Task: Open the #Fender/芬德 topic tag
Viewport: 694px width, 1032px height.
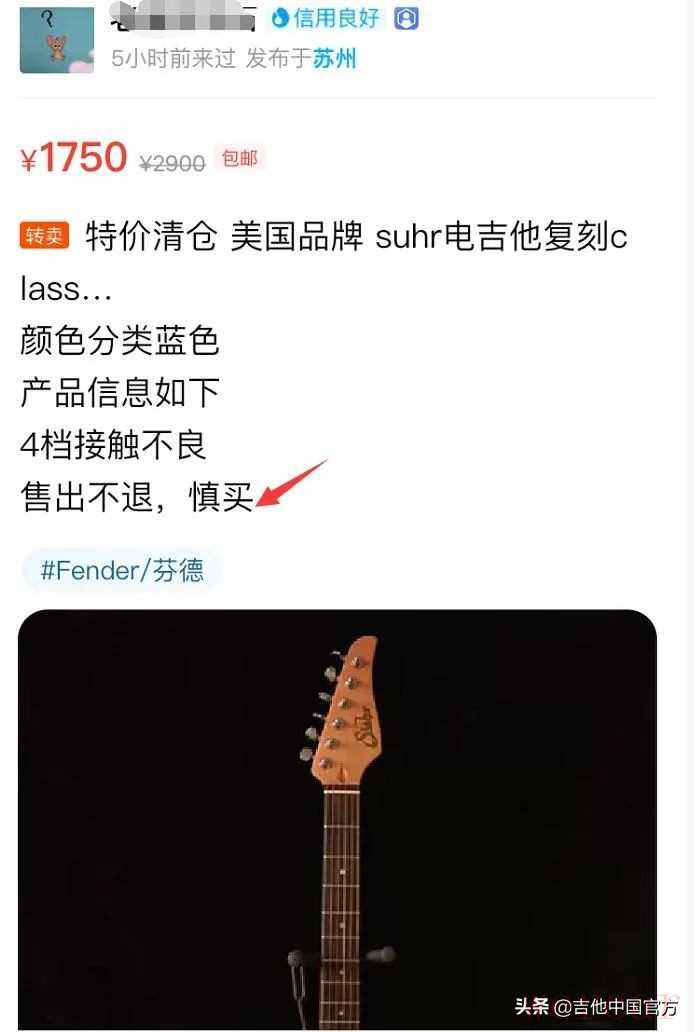Action: pyautogui.click(x=121, y=571)
